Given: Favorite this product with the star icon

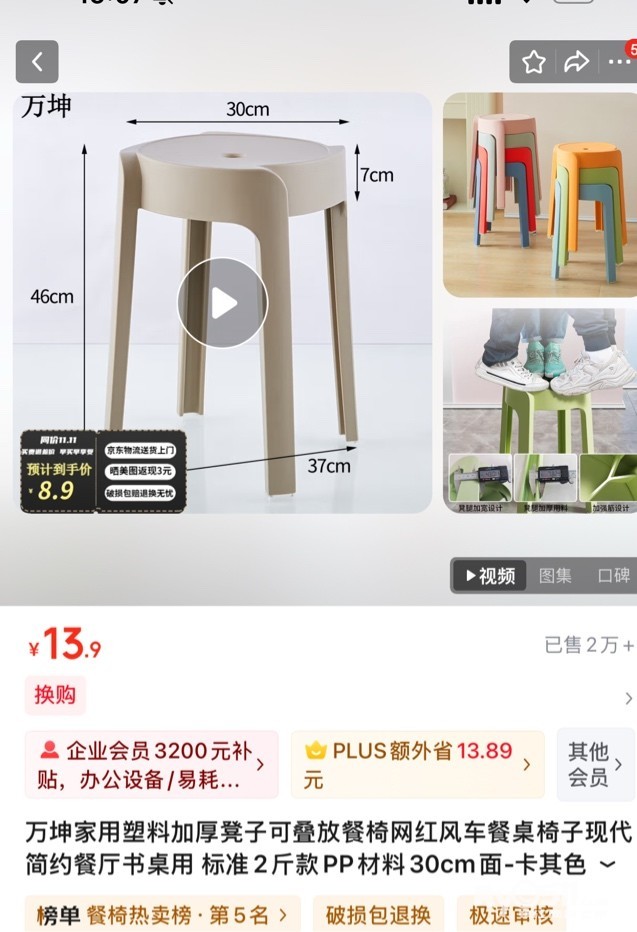Looking at the screenshot, I should (x=534, y=62).
